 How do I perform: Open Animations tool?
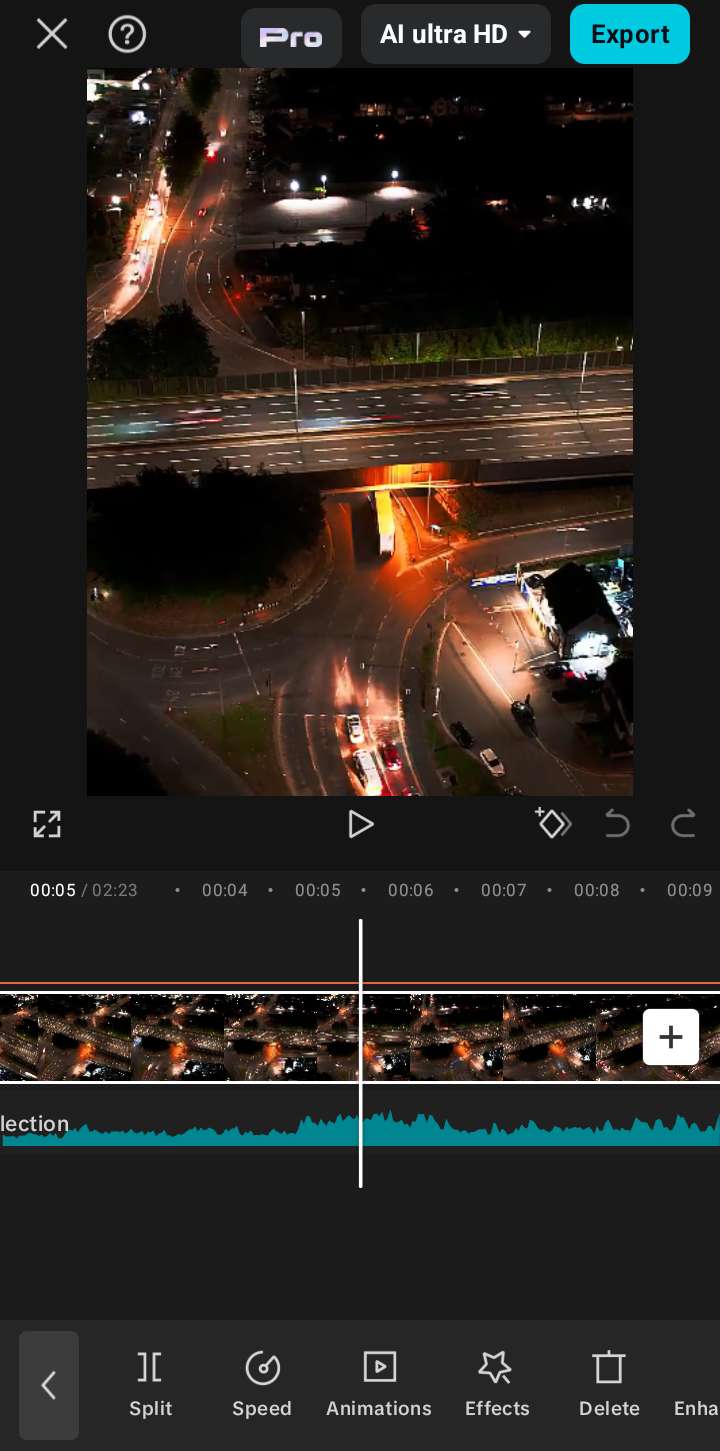[x=379, y=1384]
